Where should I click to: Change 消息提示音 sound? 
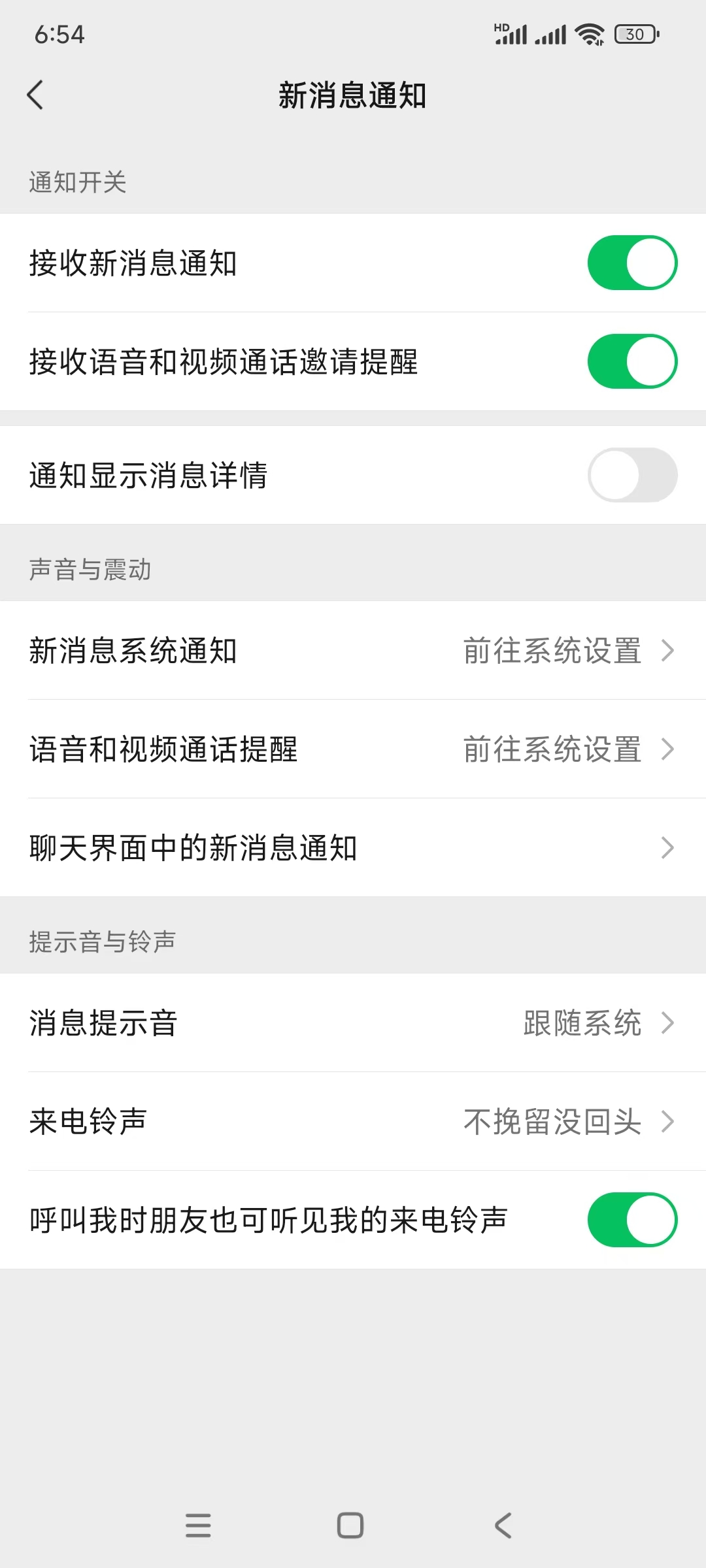coord(353,1023)
